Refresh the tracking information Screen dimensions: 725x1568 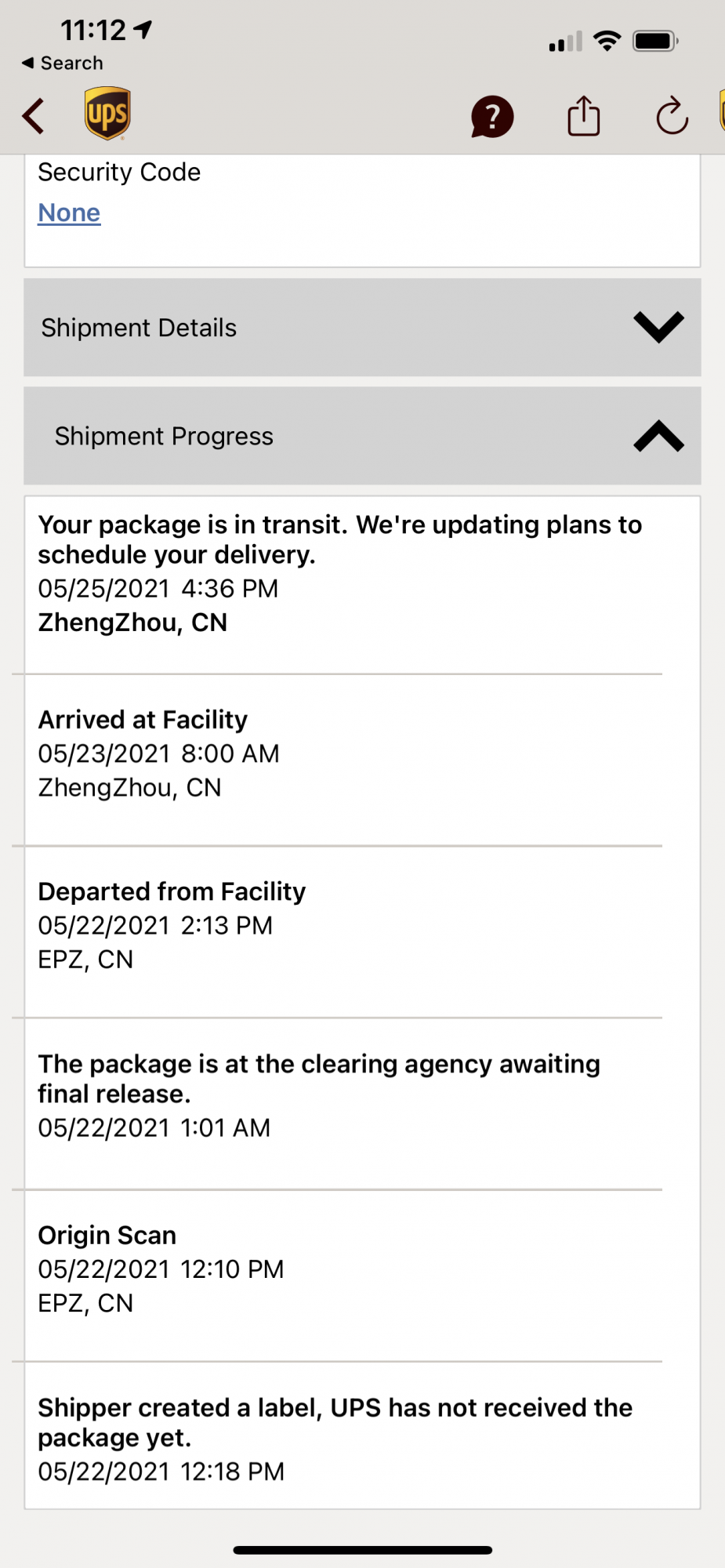[x=672, y=117]
